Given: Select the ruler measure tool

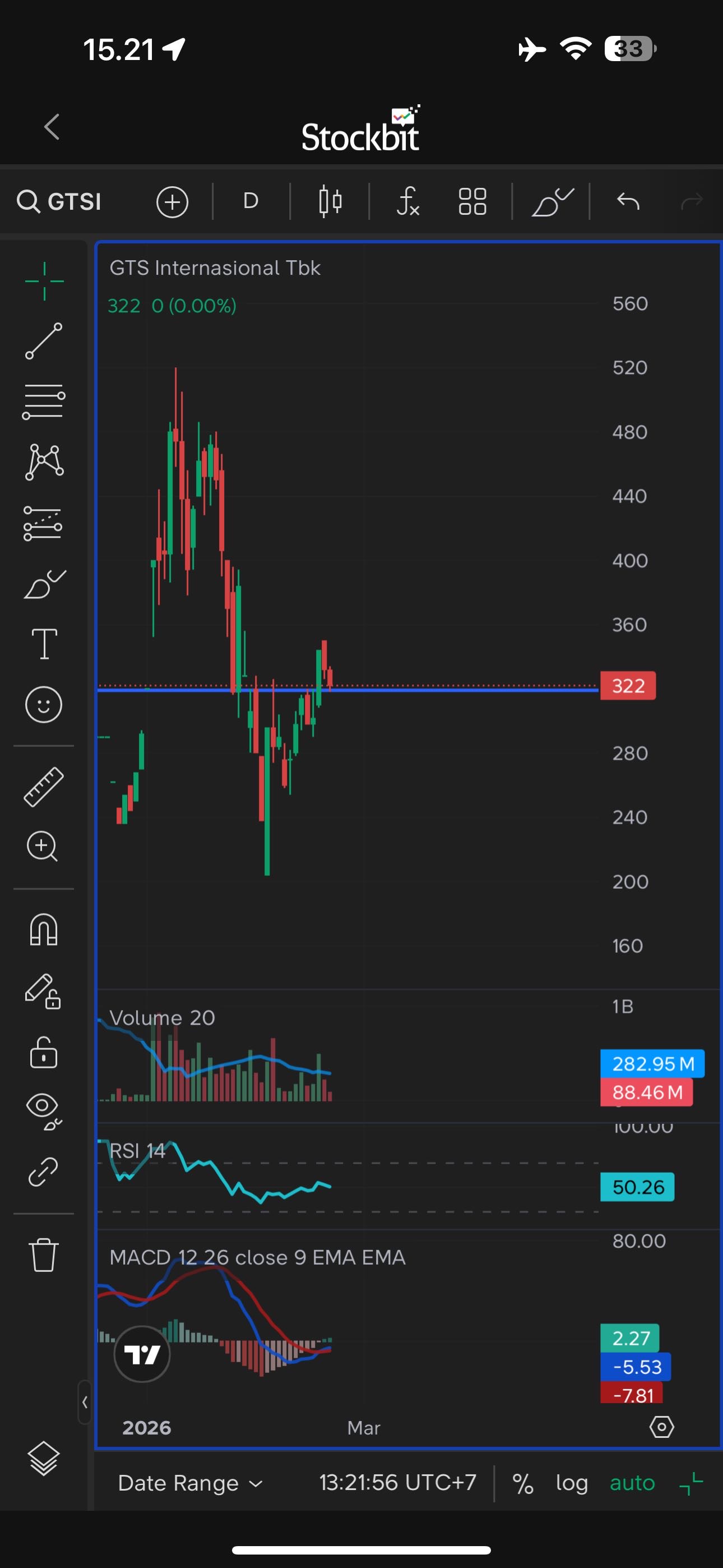Looking at the screenshot, I should click(43, 786).
